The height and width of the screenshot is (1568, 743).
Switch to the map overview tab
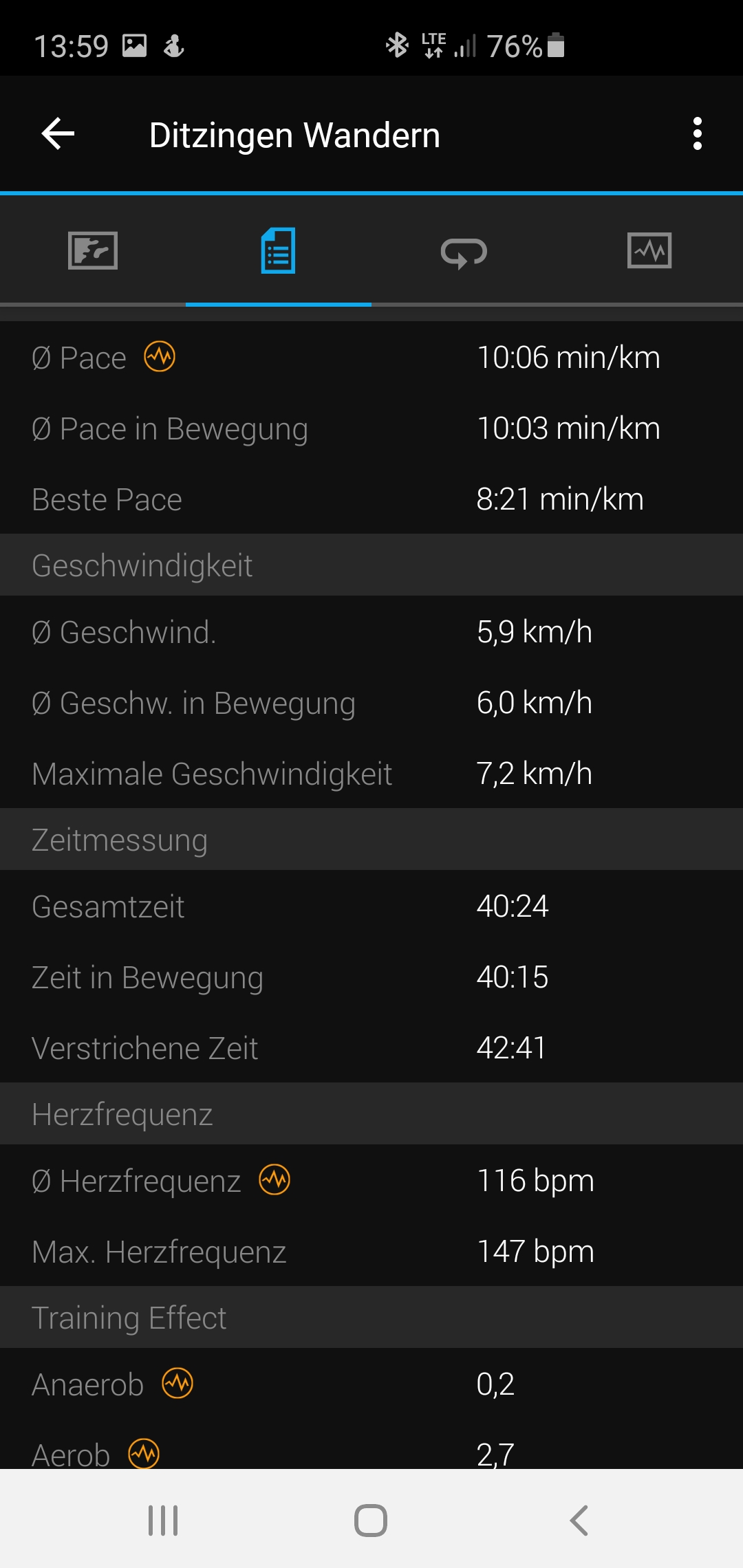point(93,251)
